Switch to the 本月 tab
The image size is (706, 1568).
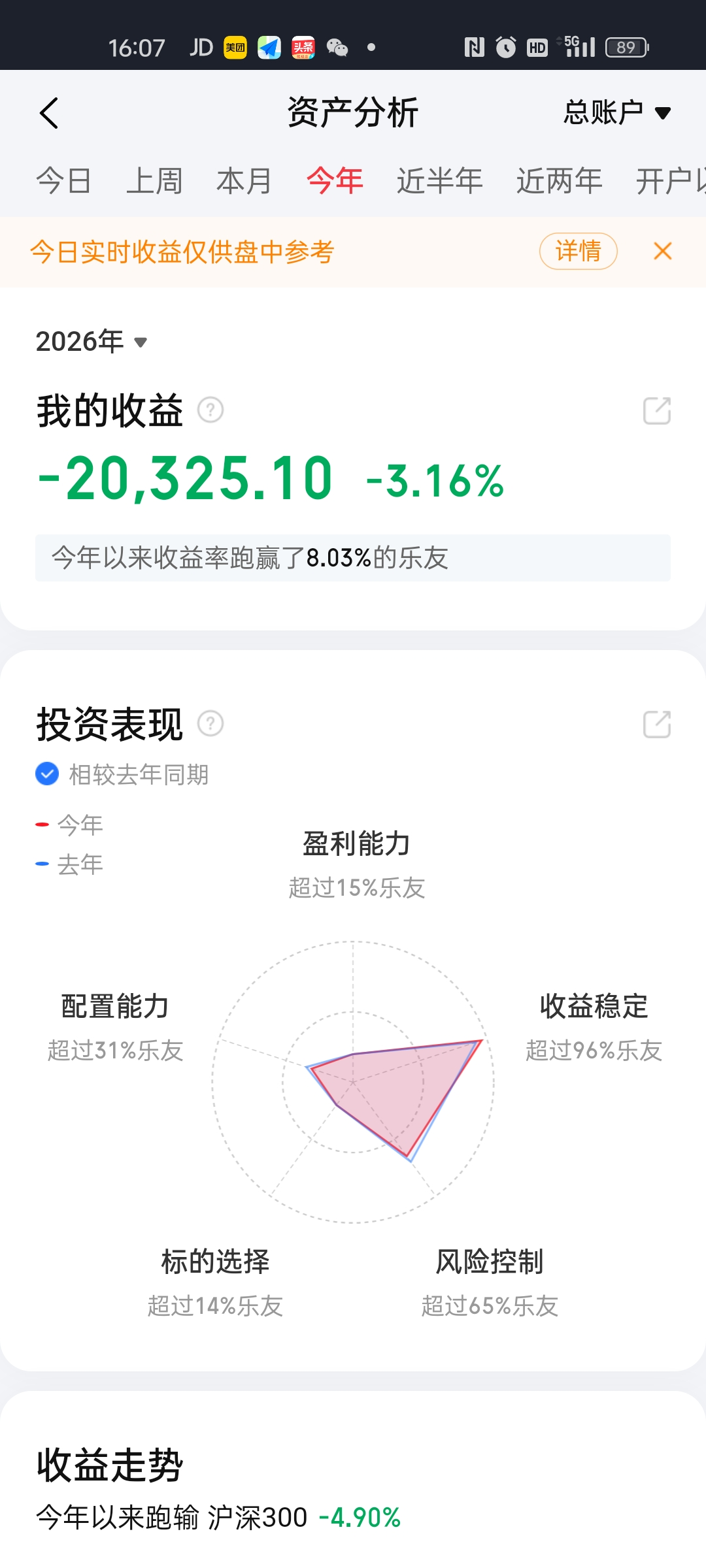point(244,181)
